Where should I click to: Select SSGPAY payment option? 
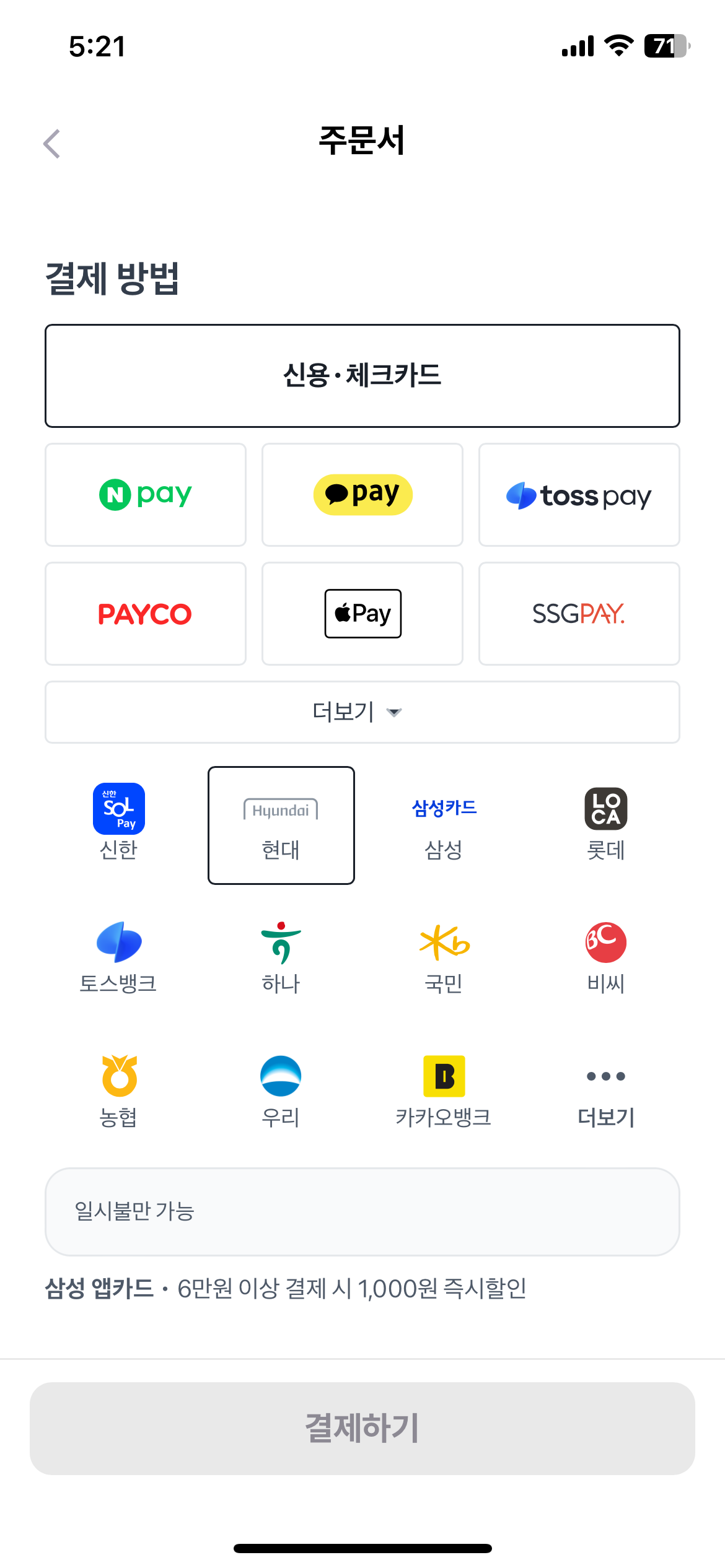[579, 614]
